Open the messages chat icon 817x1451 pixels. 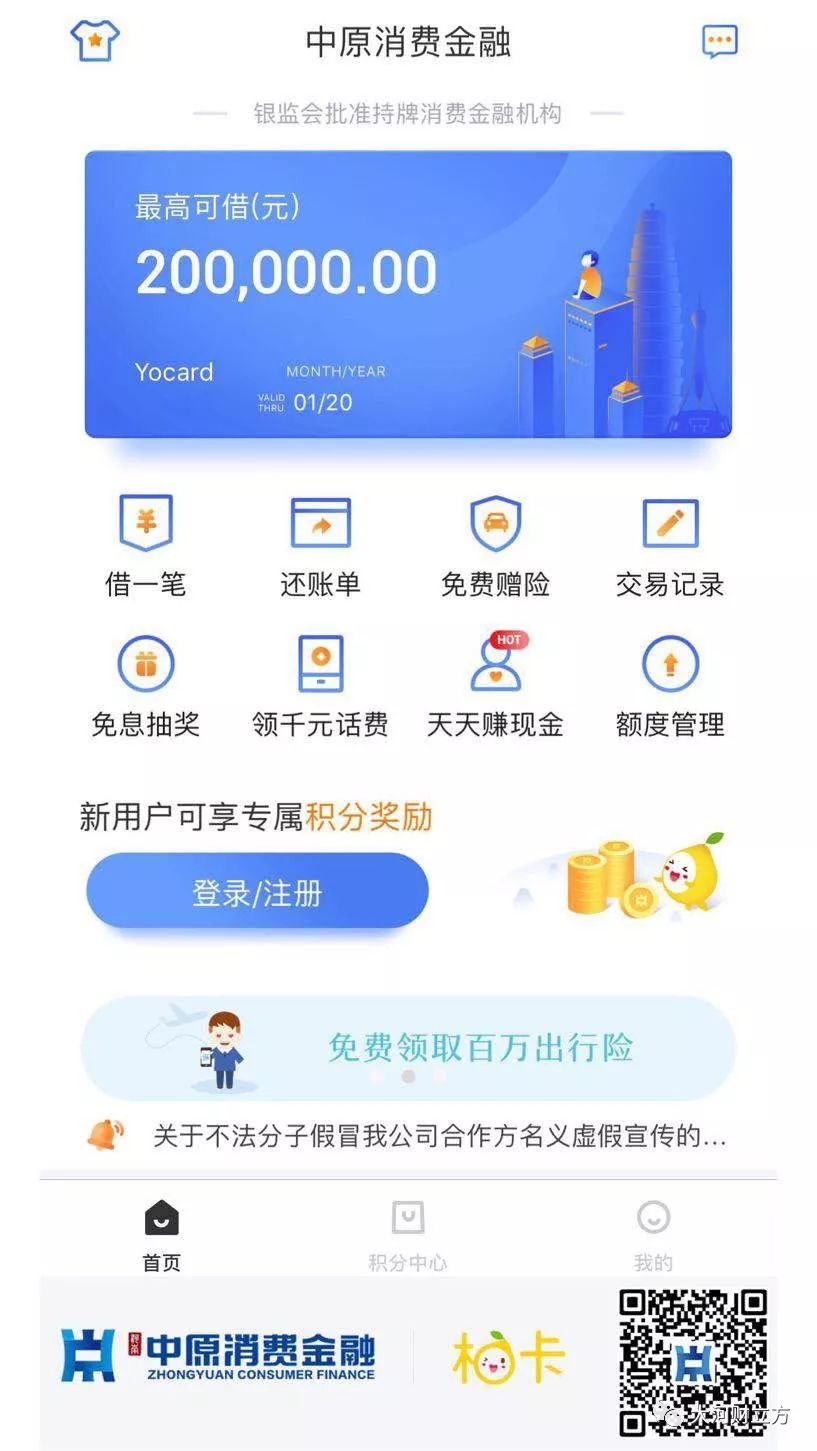pos(719,42)
